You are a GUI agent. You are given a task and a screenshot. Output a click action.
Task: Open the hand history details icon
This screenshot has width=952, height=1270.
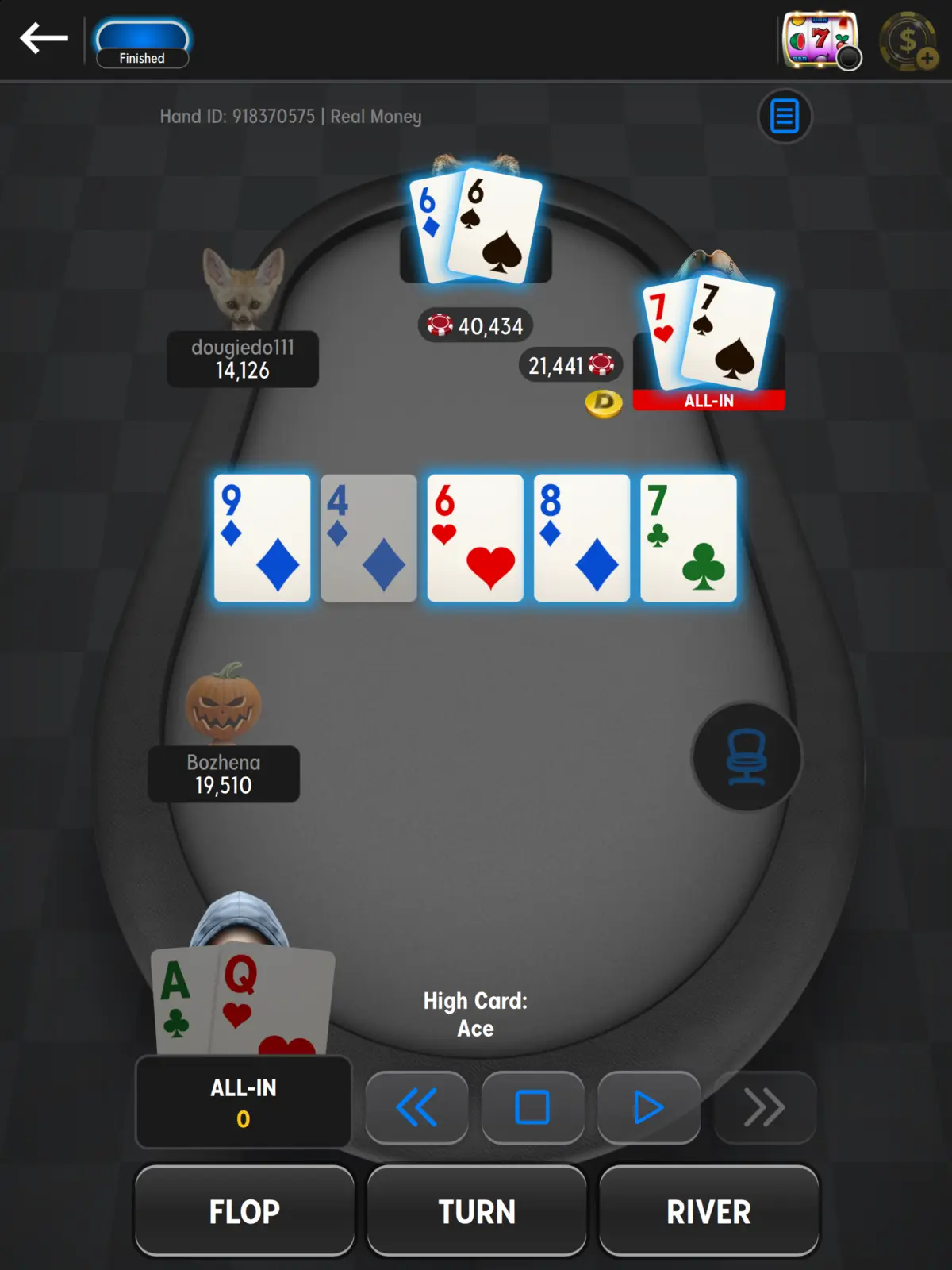(785, 117)
